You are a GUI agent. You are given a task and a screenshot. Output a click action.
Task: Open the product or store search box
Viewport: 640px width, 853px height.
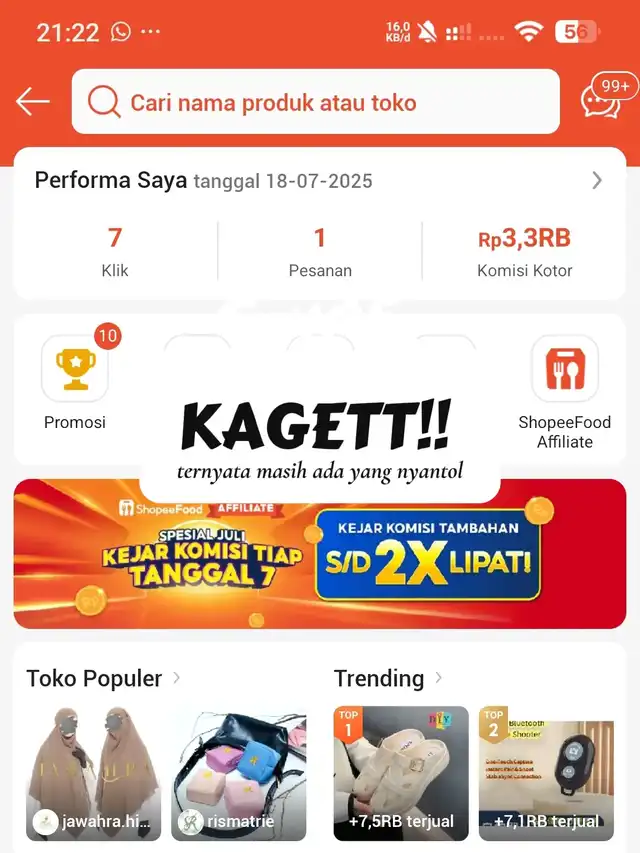[x=315, y=102]
